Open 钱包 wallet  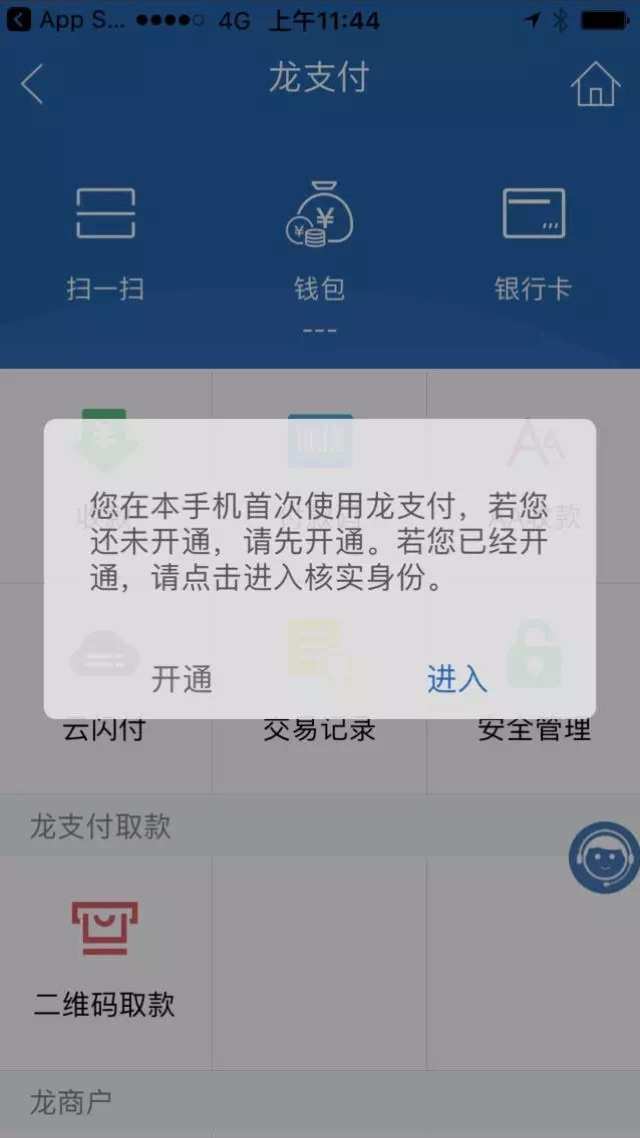point(319,240)
